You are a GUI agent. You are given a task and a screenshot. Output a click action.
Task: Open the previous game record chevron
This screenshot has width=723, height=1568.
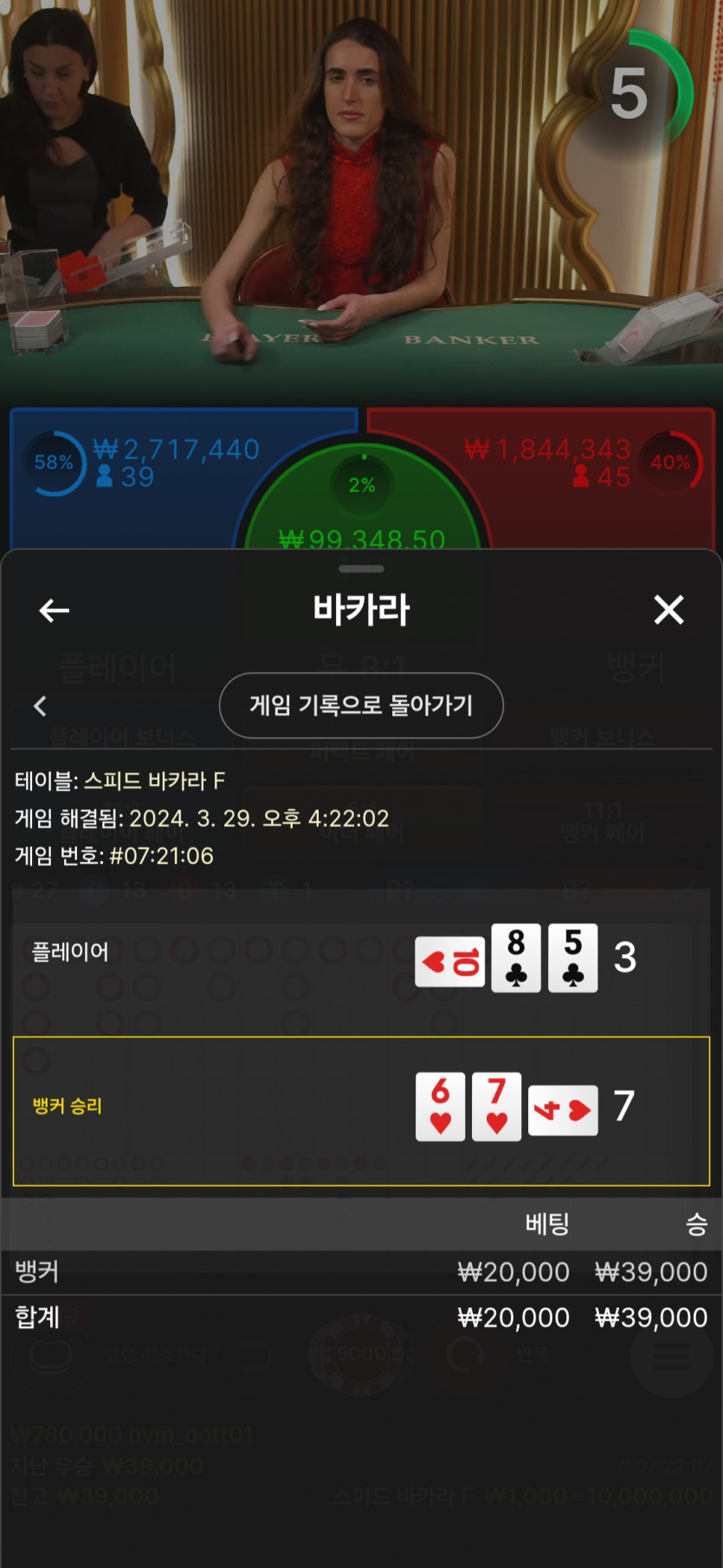click(x=40, y=706)
